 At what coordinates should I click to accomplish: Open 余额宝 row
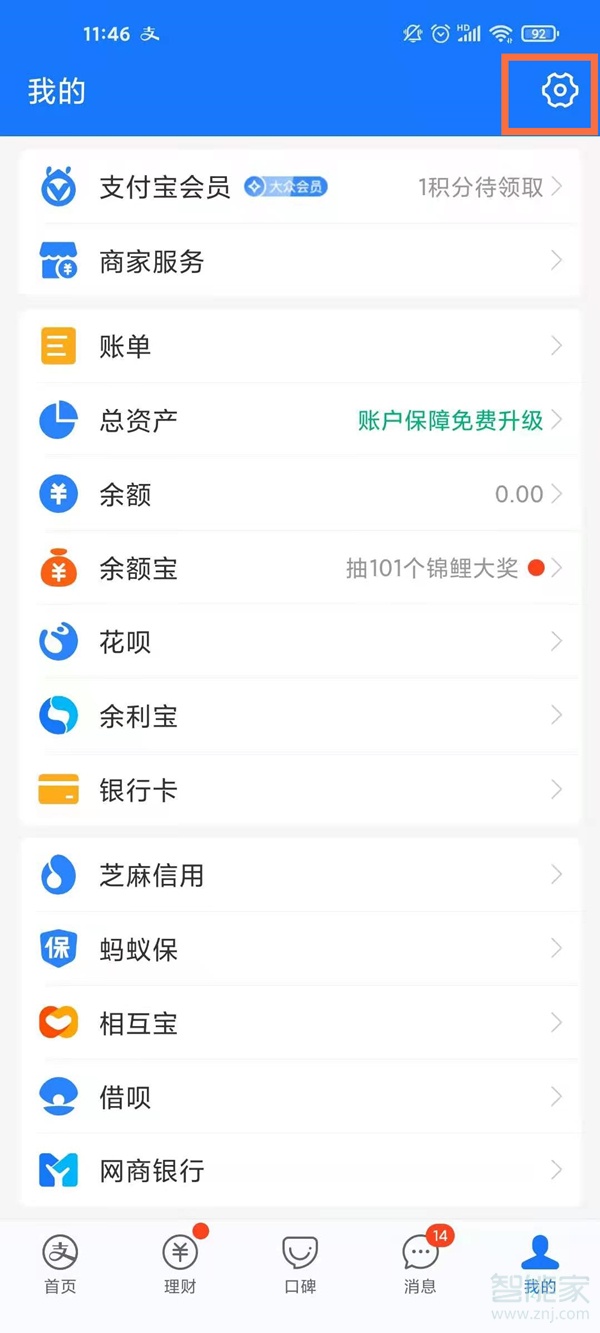(300, 569)
